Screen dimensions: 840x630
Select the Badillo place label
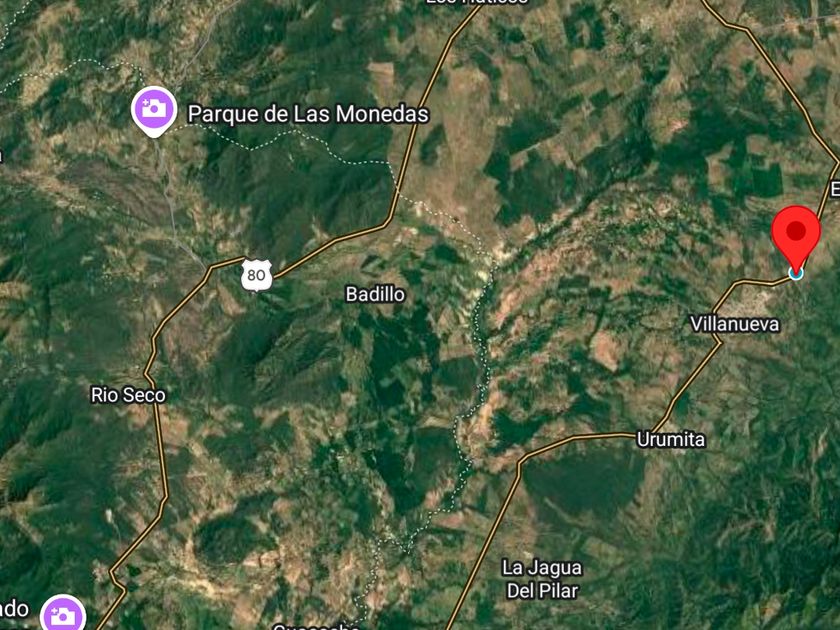click(375, 294)
